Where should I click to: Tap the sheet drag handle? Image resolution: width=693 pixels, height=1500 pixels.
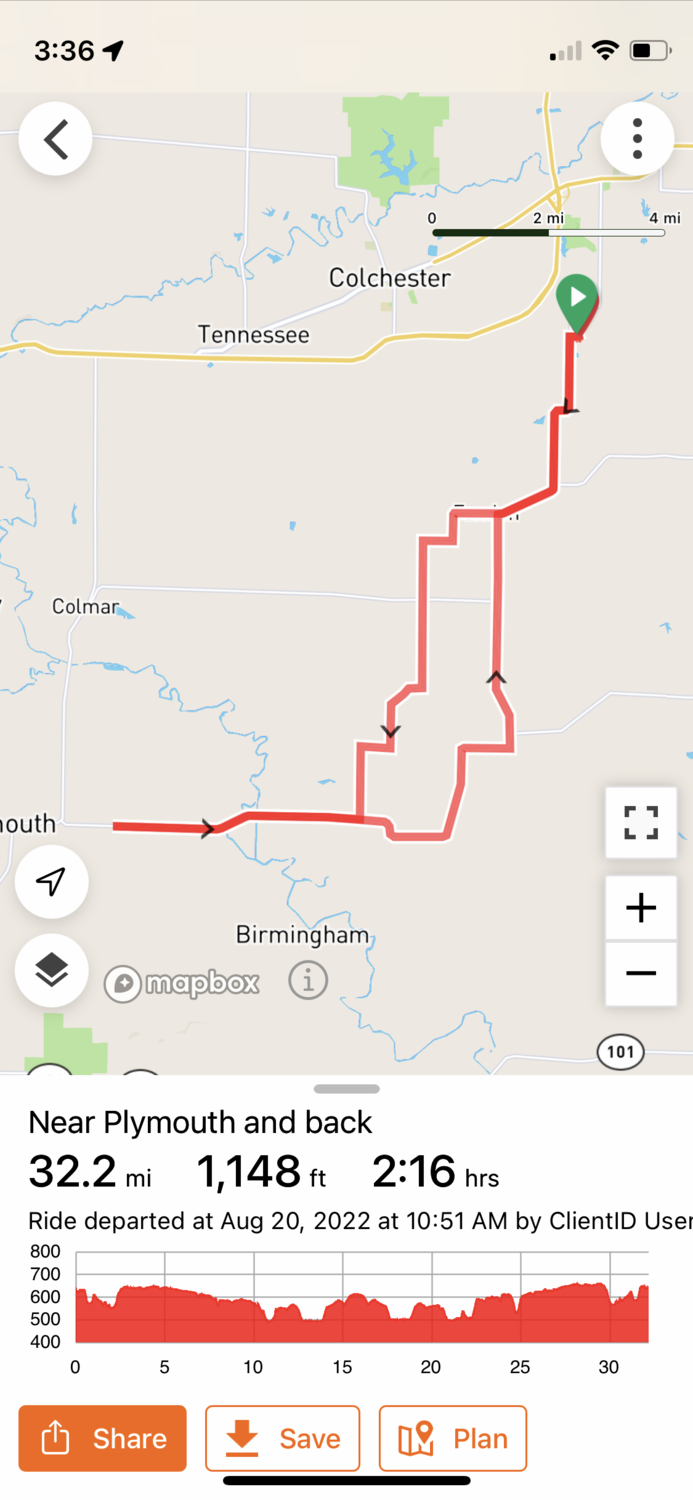(x=346, y=1089)
